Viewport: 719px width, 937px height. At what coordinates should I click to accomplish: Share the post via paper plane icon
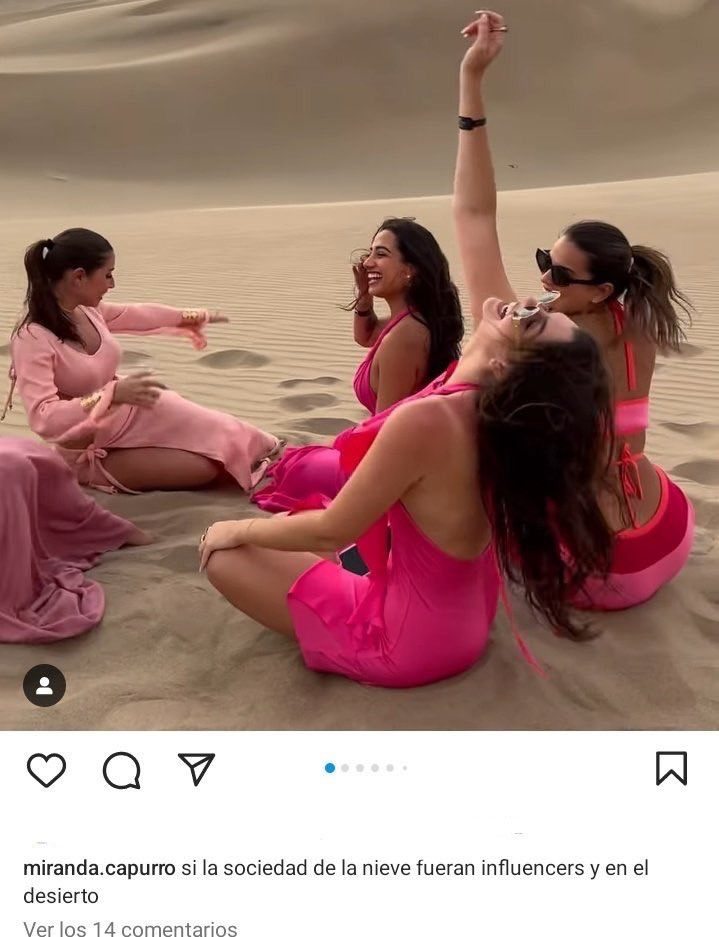point(196,768)
